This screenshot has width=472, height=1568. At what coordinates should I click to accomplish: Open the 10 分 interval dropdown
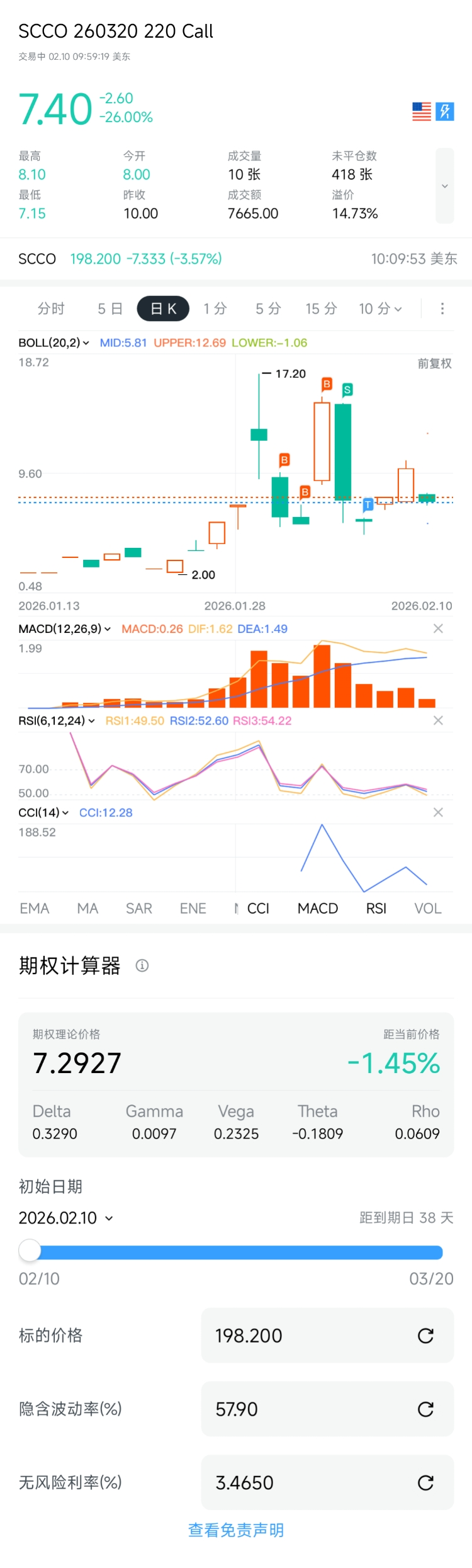(380, 309)
